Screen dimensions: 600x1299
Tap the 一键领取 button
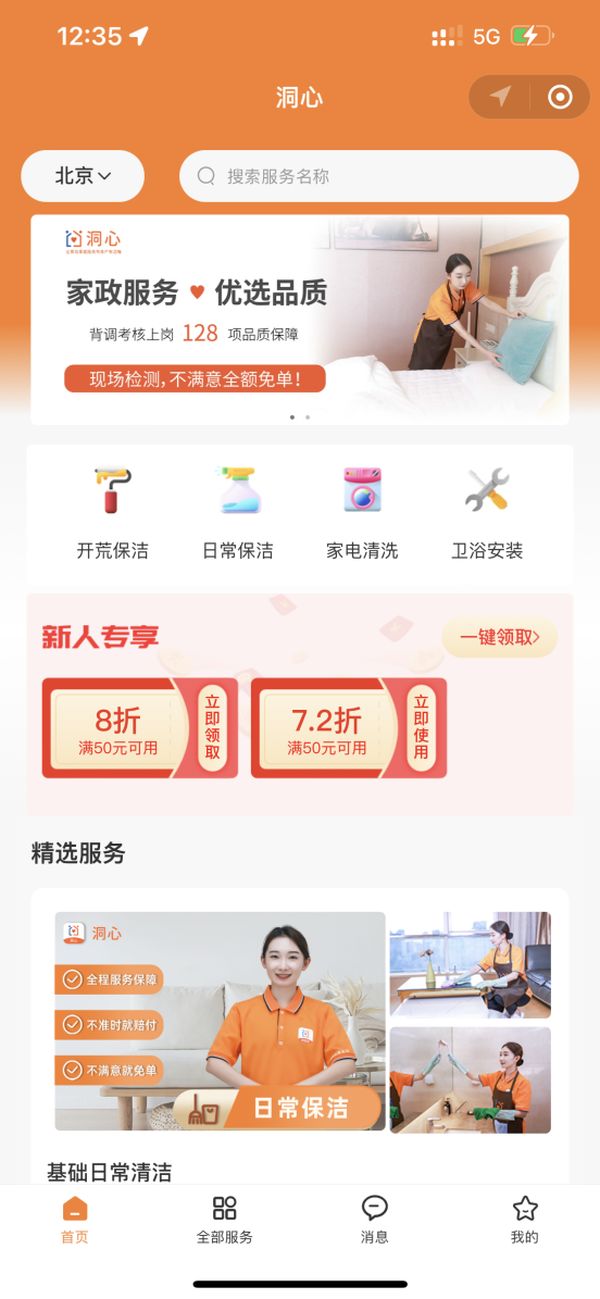499,637
